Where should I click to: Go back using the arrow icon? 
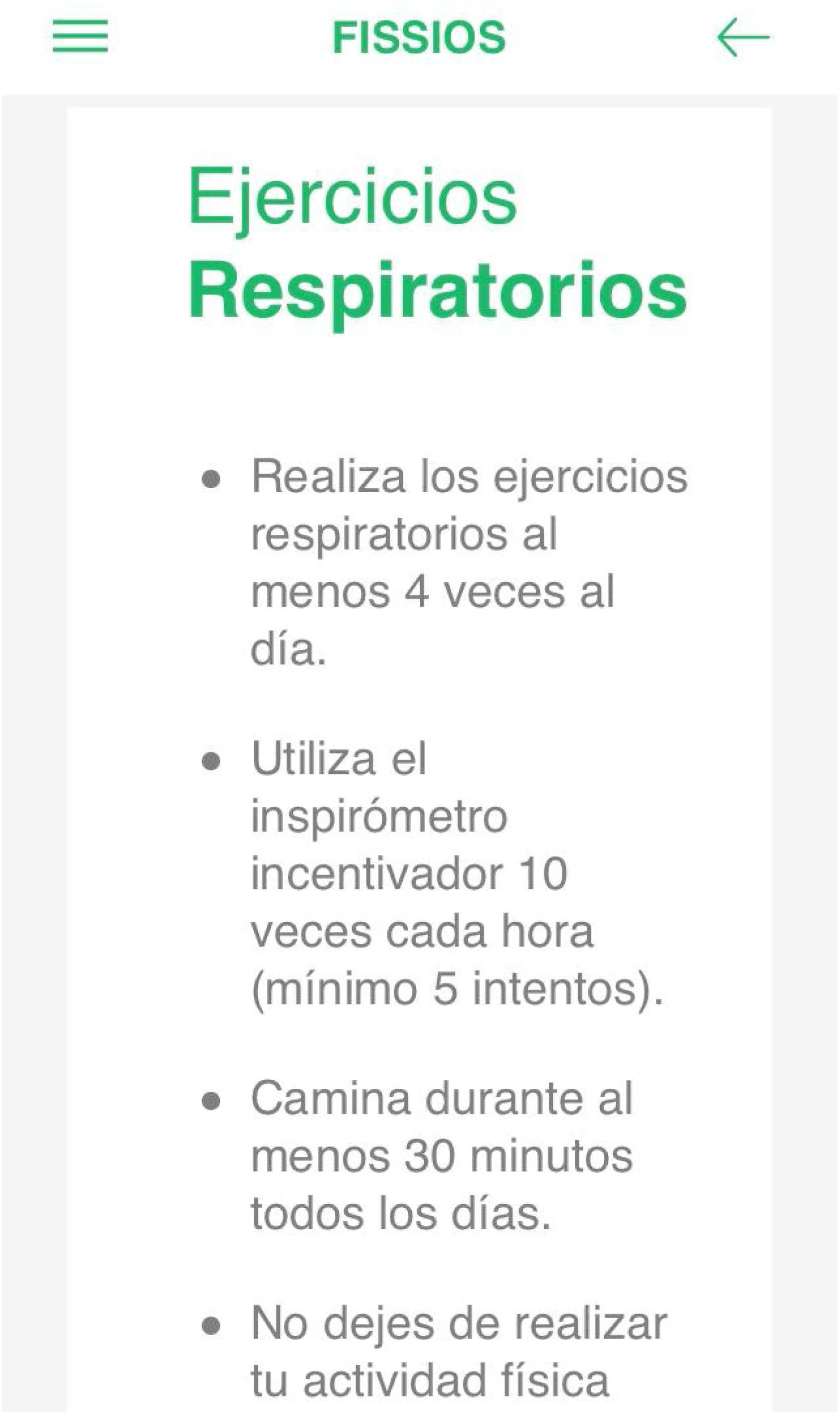pos(743,37)
